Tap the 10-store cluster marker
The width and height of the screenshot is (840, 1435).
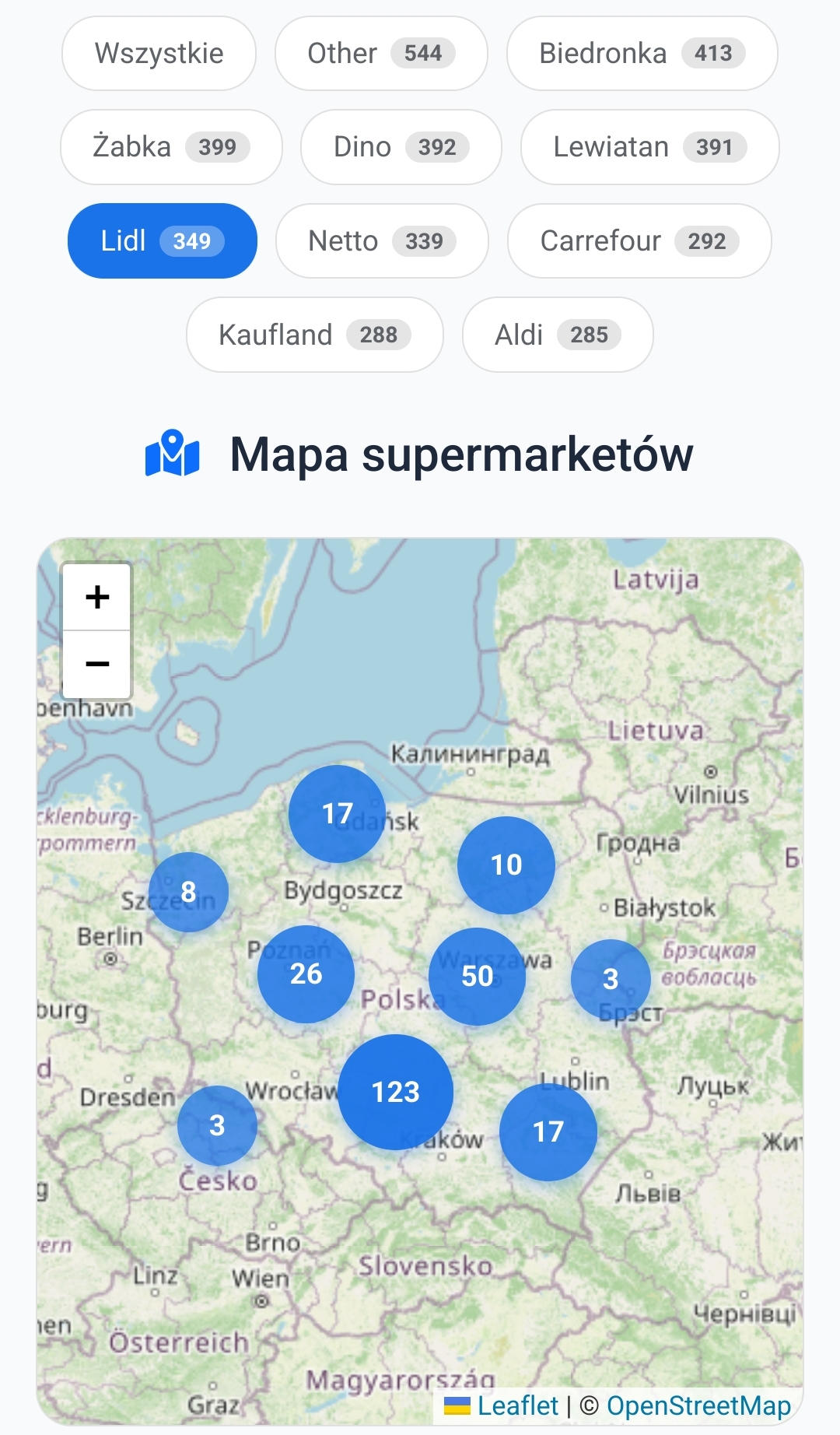tap(506, 865)
